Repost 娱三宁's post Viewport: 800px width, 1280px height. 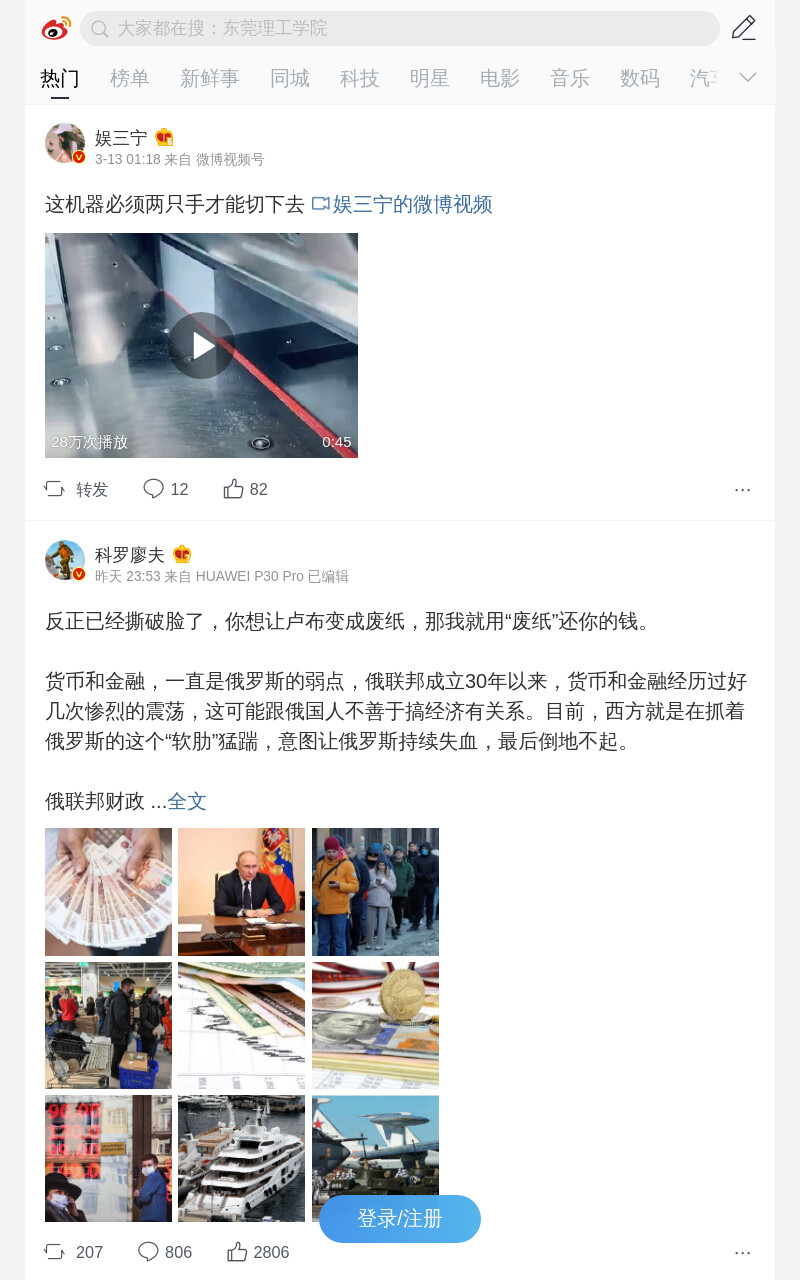(x=77, y=489)
